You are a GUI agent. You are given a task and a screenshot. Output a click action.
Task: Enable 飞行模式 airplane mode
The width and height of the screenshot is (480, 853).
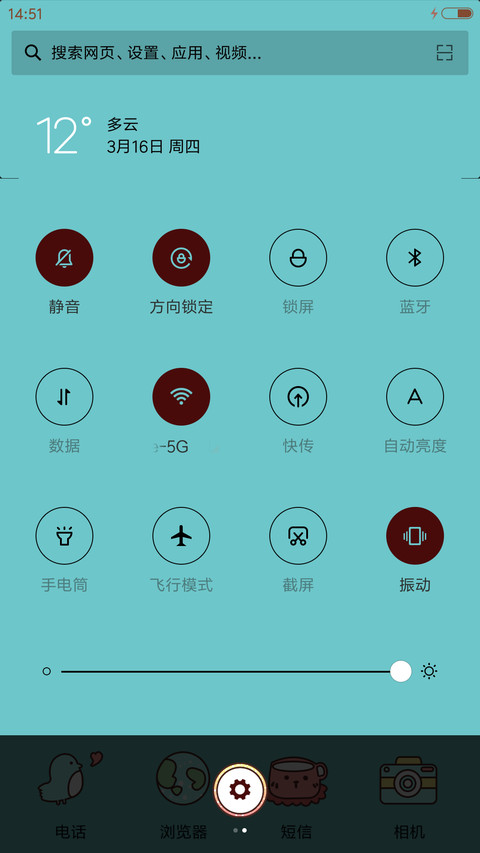tap(181, 536)
